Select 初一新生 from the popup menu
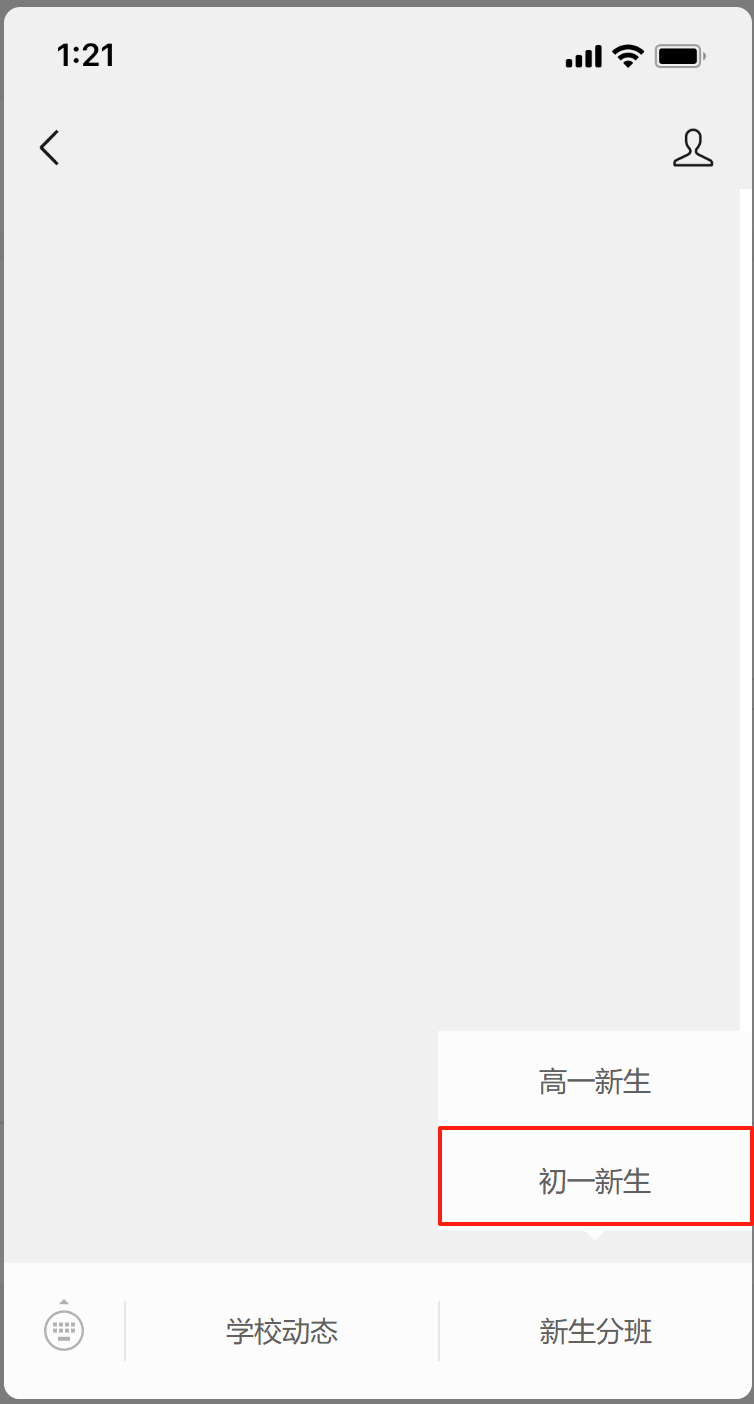Image resolution: width=754 pixels, height=1404 pixels. 595,1176
